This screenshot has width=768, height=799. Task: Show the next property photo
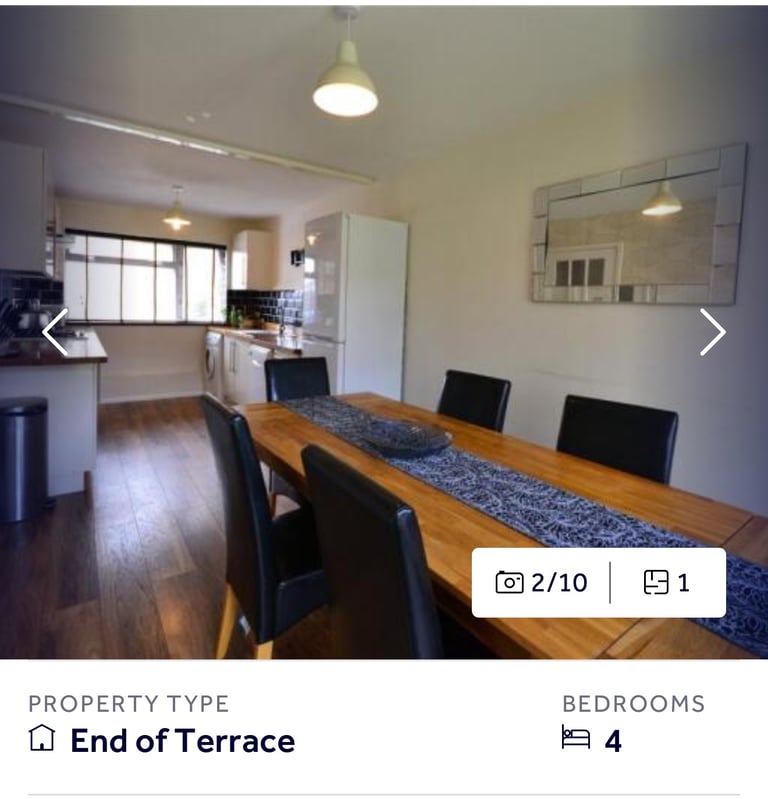(711, 332)
